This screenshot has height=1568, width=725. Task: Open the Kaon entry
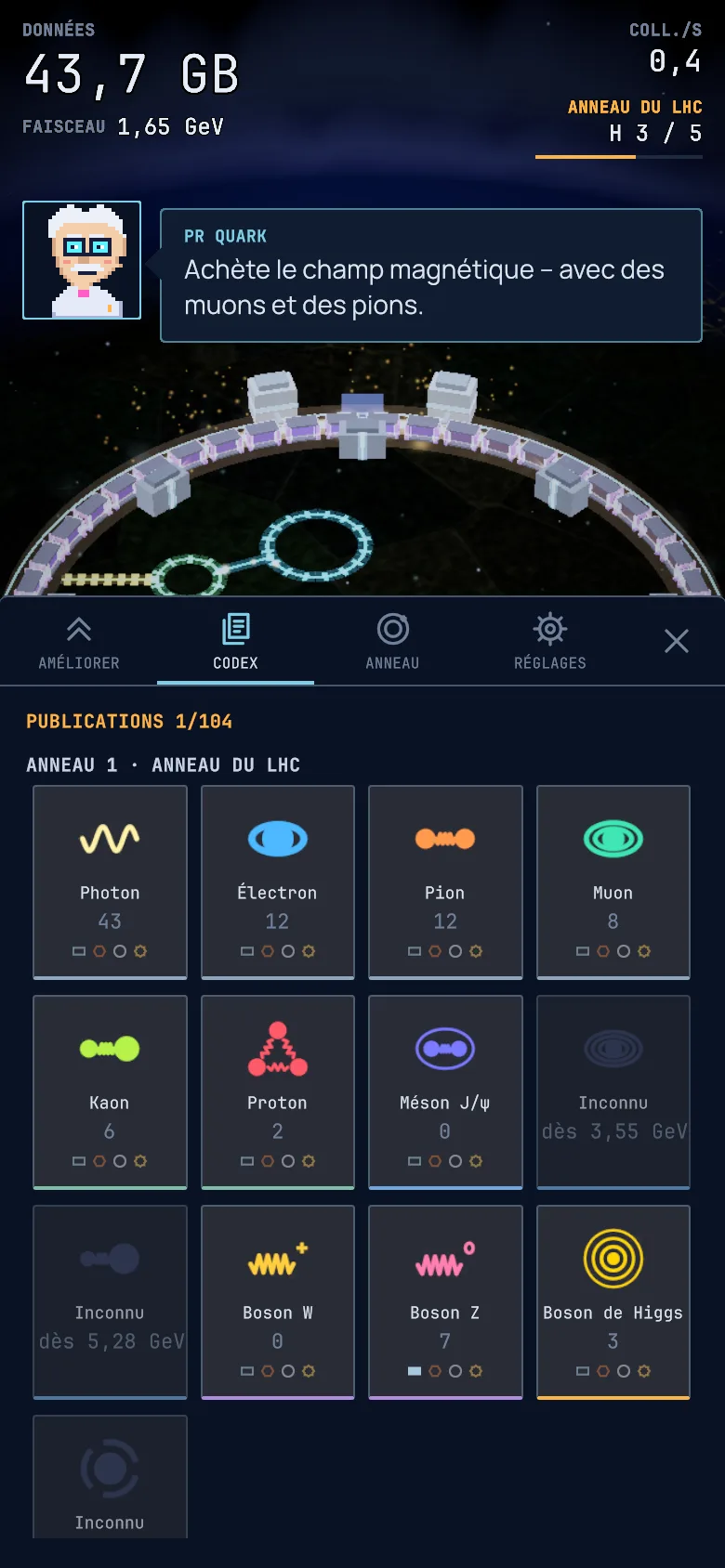(x=110, y=1092)
